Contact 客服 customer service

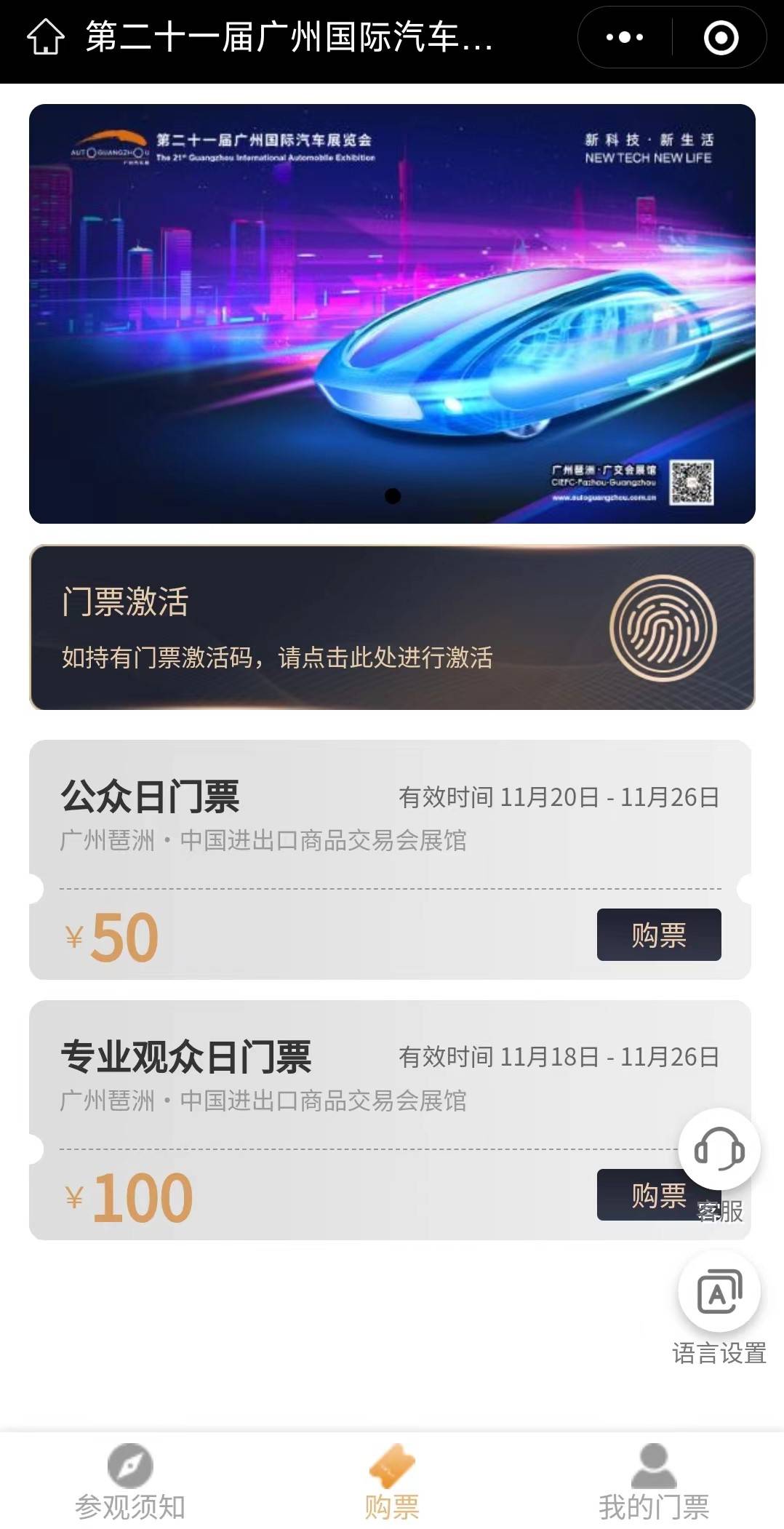[719, 1150]
